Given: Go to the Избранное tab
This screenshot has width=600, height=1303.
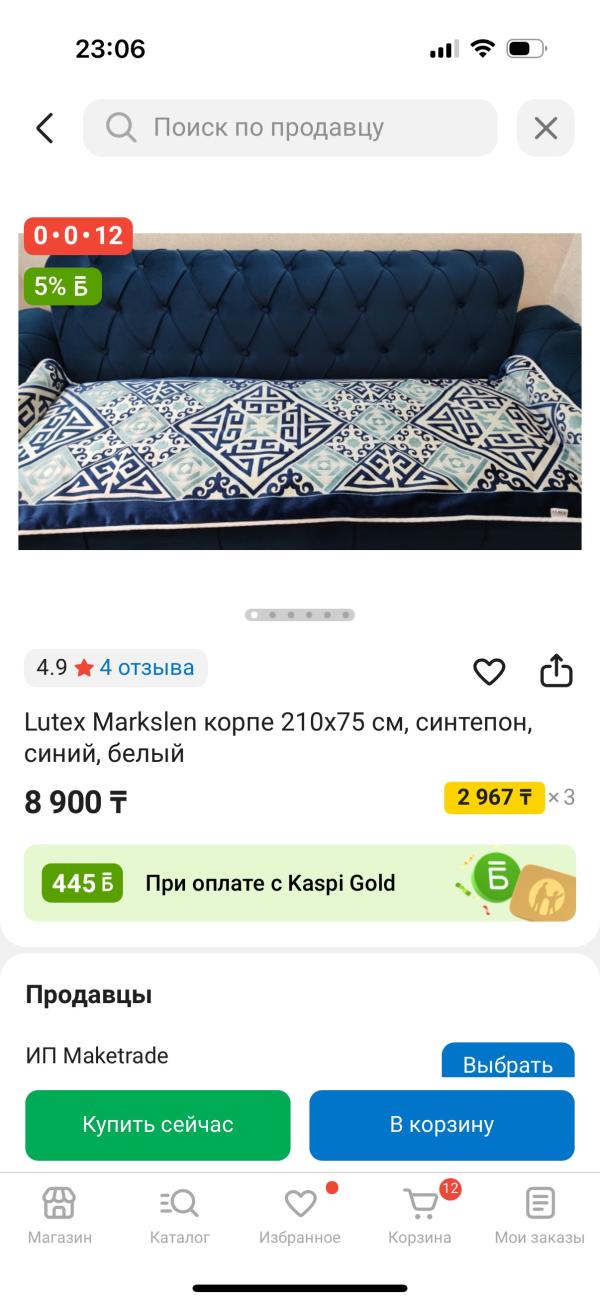Looking at the screenshot, I should (300, 1215).
